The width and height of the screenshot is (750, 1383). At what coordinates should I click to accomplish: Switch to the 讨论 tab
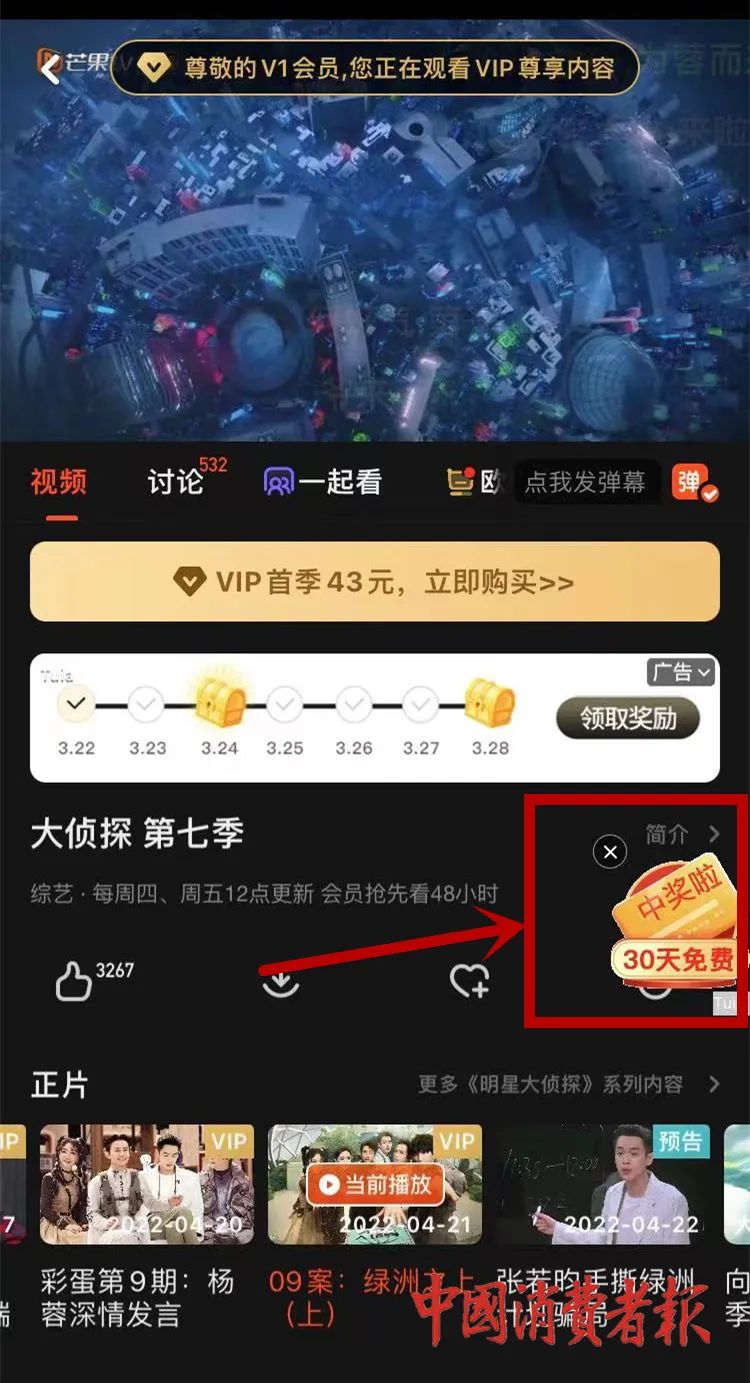(x=176, y=482)
